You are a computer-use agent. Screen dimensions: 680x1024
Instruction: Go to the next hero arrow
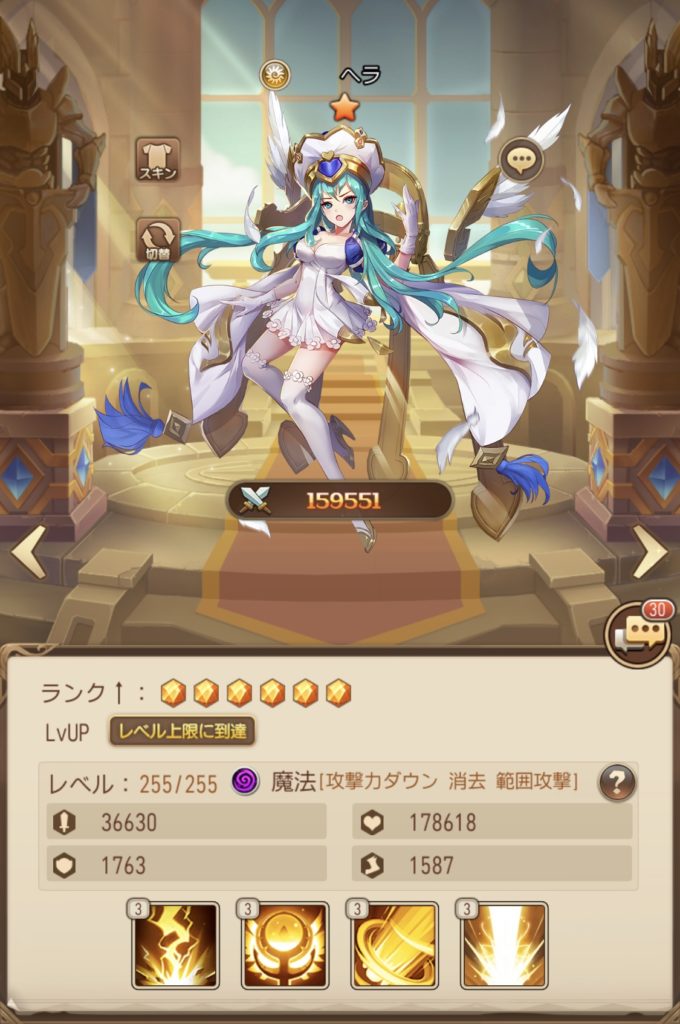point(650,552)
